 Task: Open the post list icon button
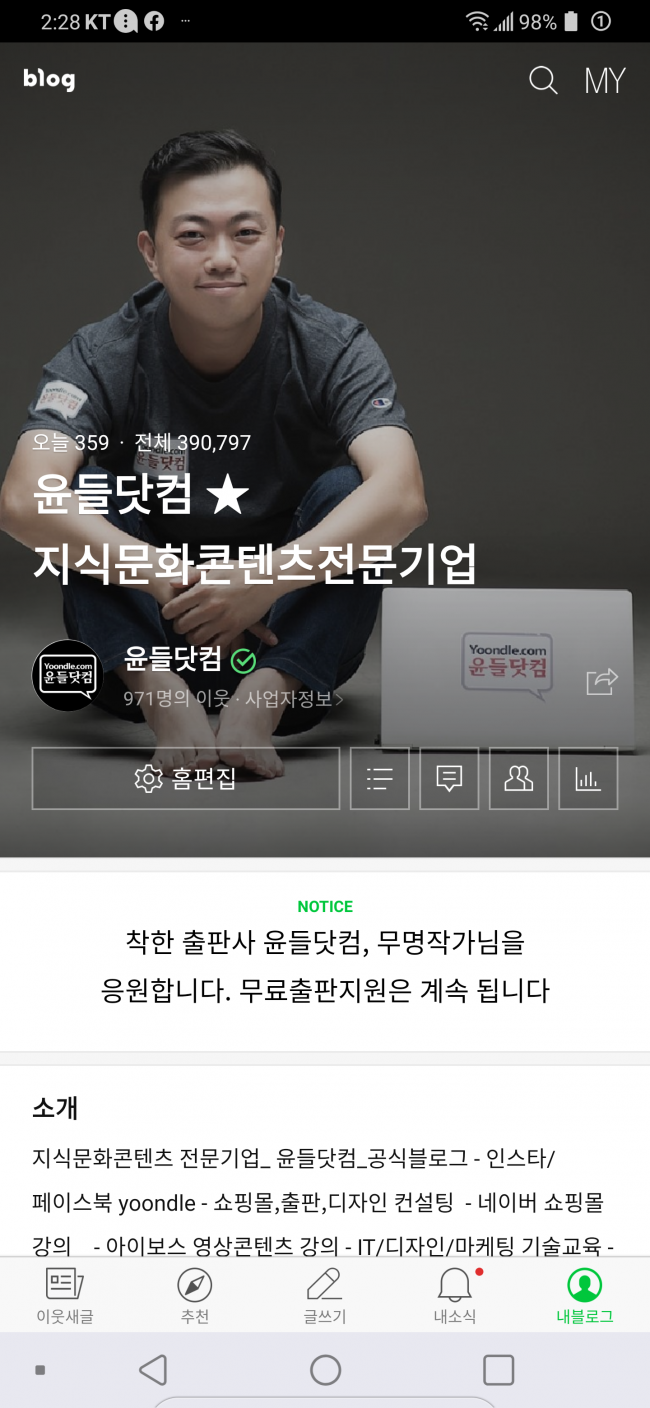pyautogui.click(x=380, y=778)
